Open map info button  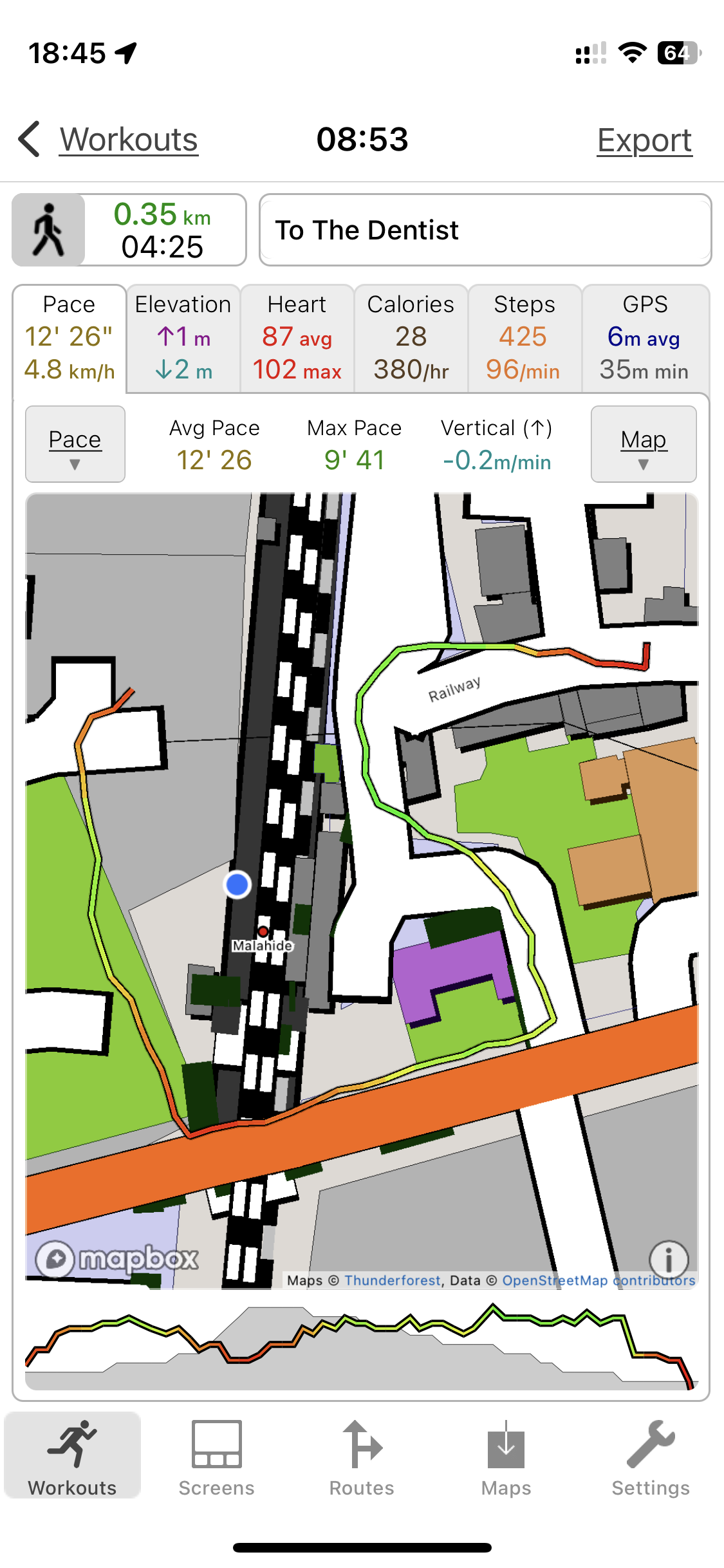click(668, 1259)
